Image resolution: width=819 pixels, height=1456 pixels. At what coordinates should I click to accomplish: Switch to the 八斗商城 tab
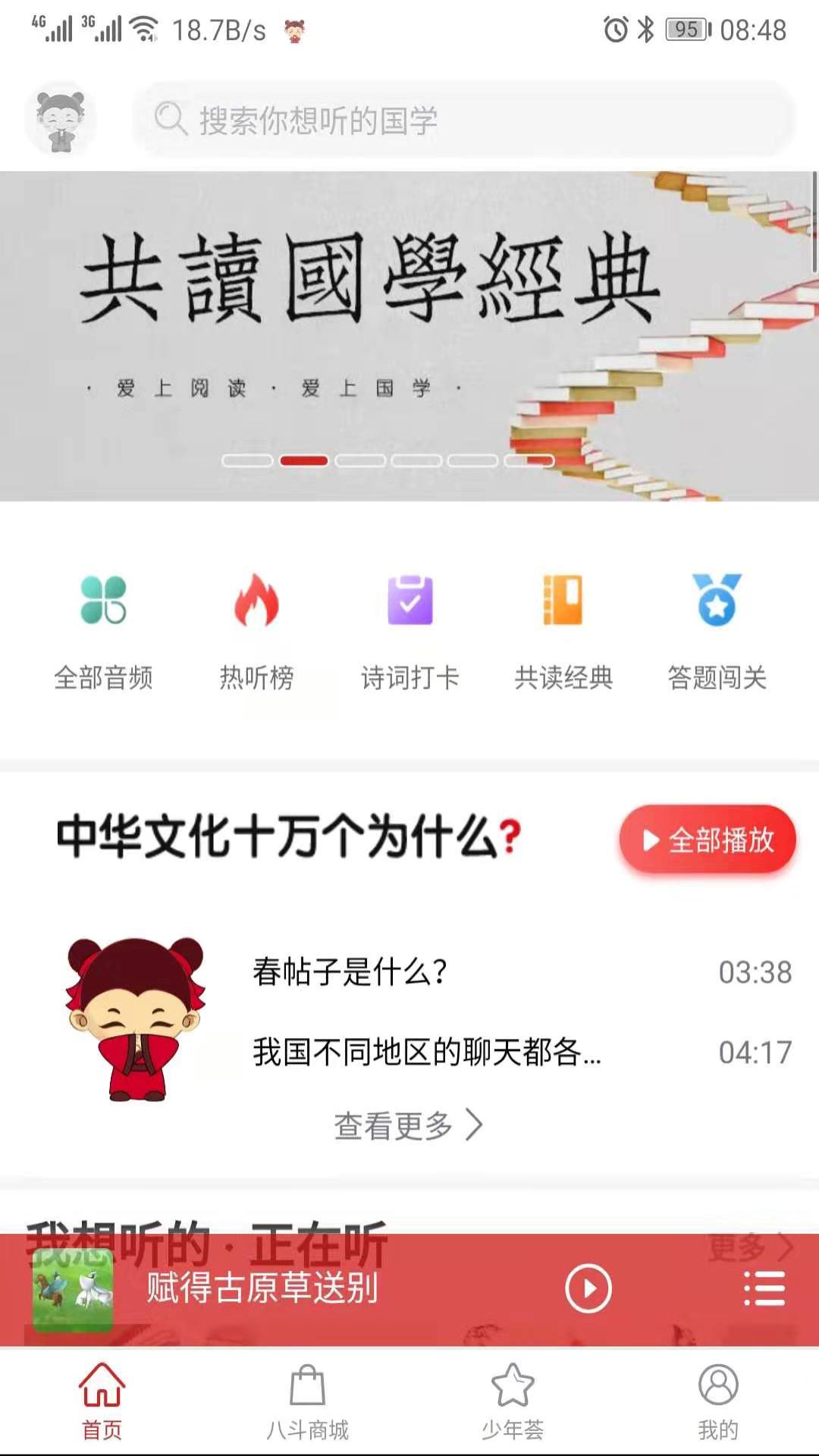pos(307,1401)
